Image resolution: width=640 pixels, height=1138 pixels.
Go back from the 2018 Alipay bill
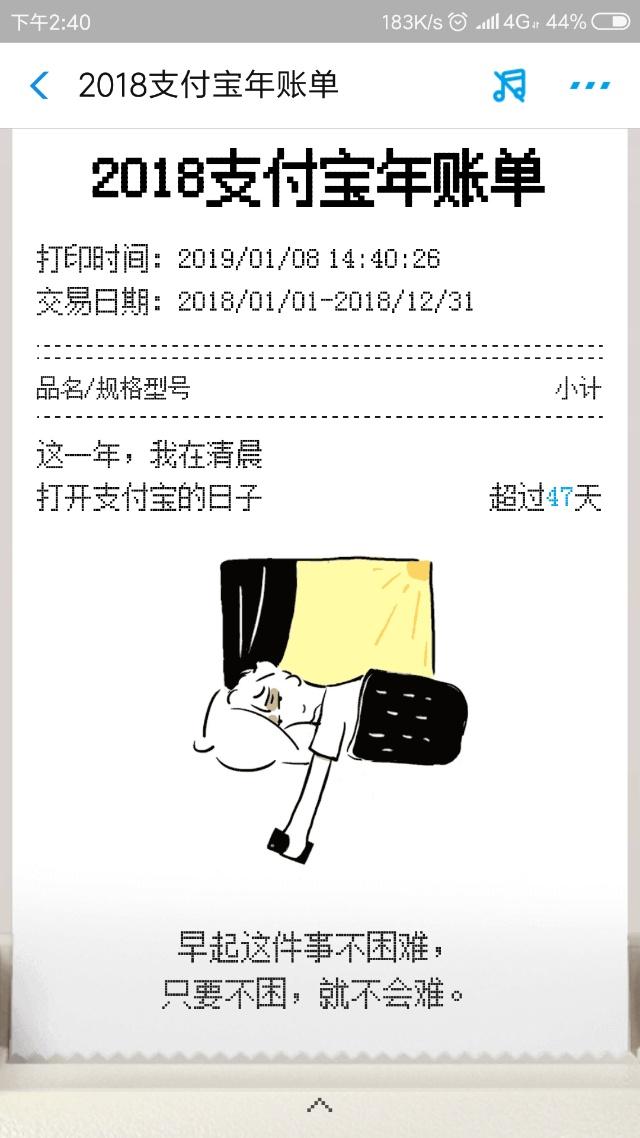tap(40, 86)
